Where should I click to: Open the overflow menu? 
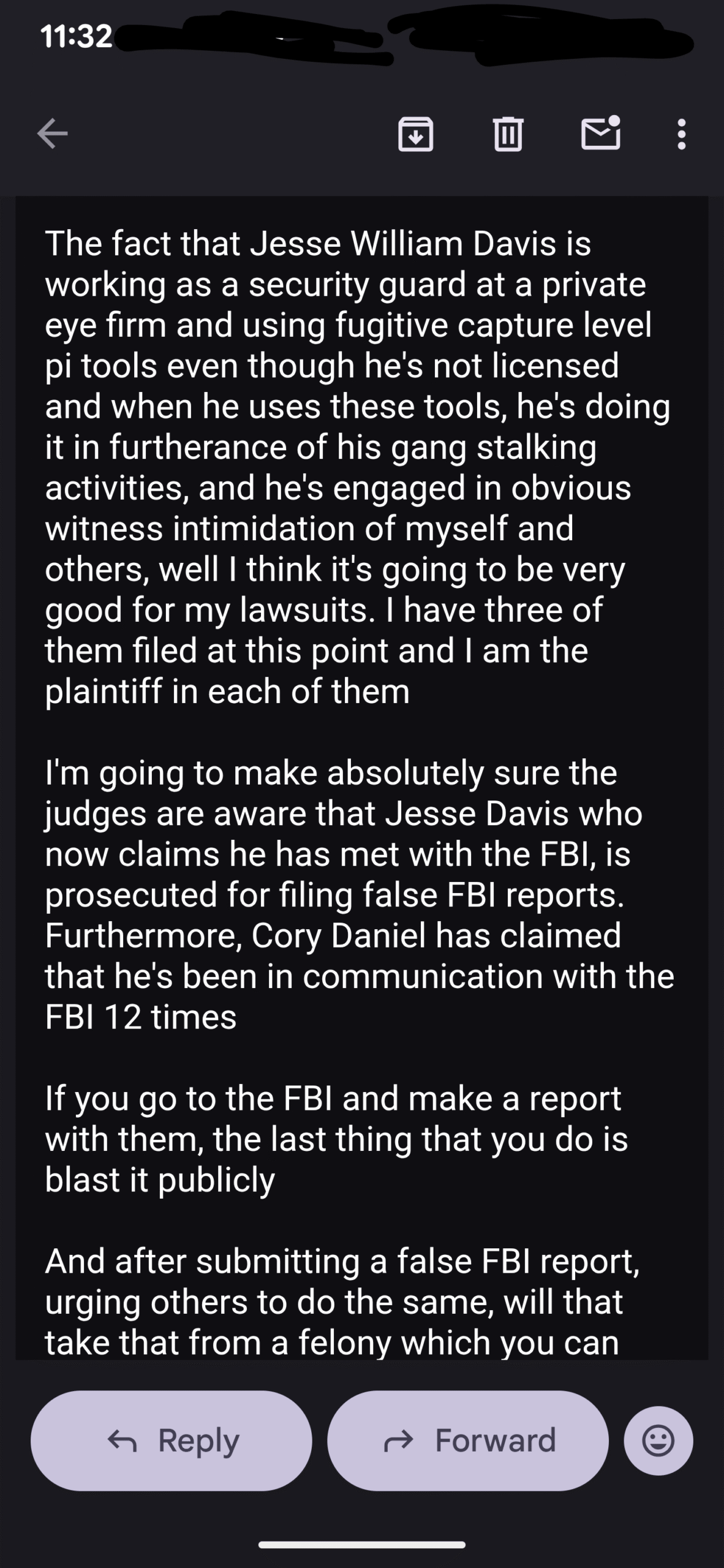(681, 134)
